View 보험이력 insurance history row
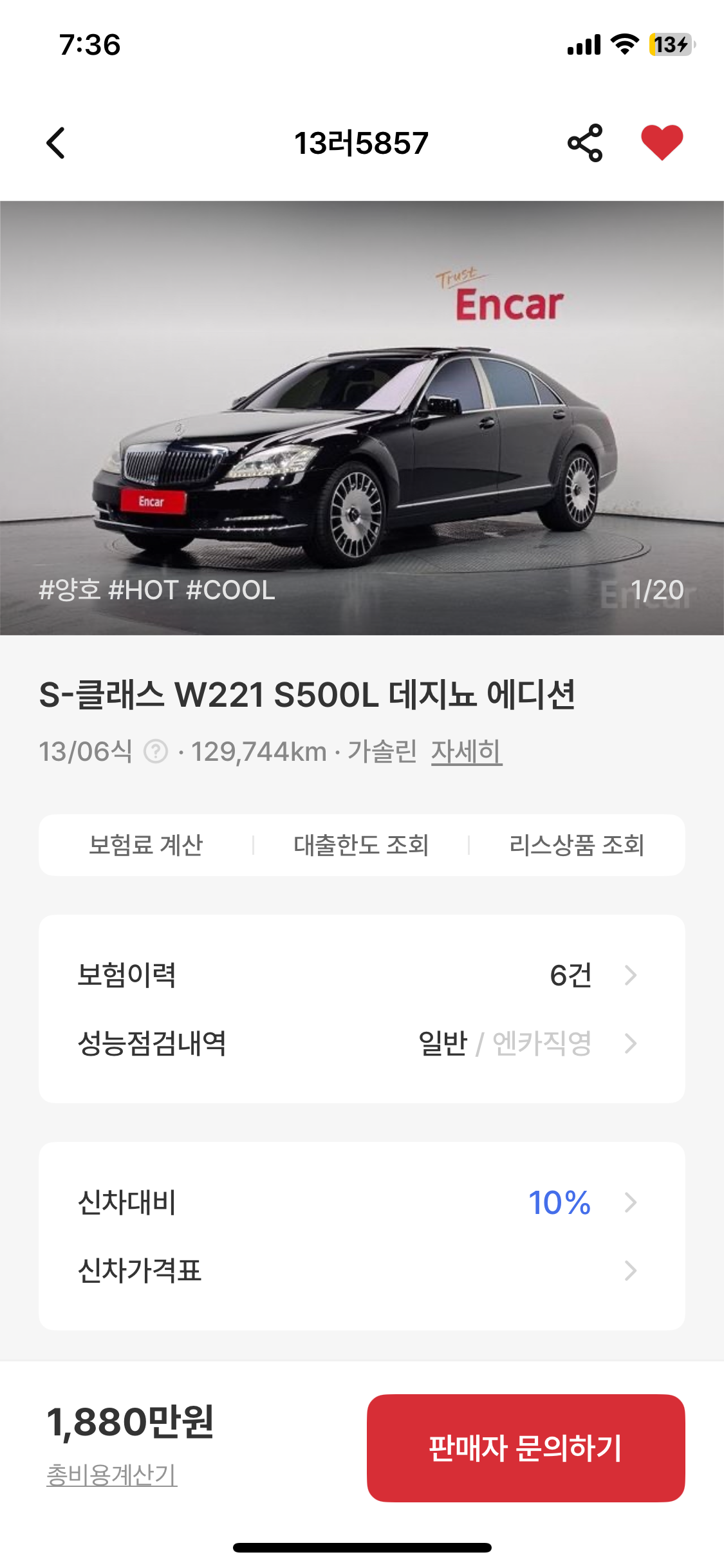The height and width of the screenshot is (1568, 724). [x=362, y=975]
